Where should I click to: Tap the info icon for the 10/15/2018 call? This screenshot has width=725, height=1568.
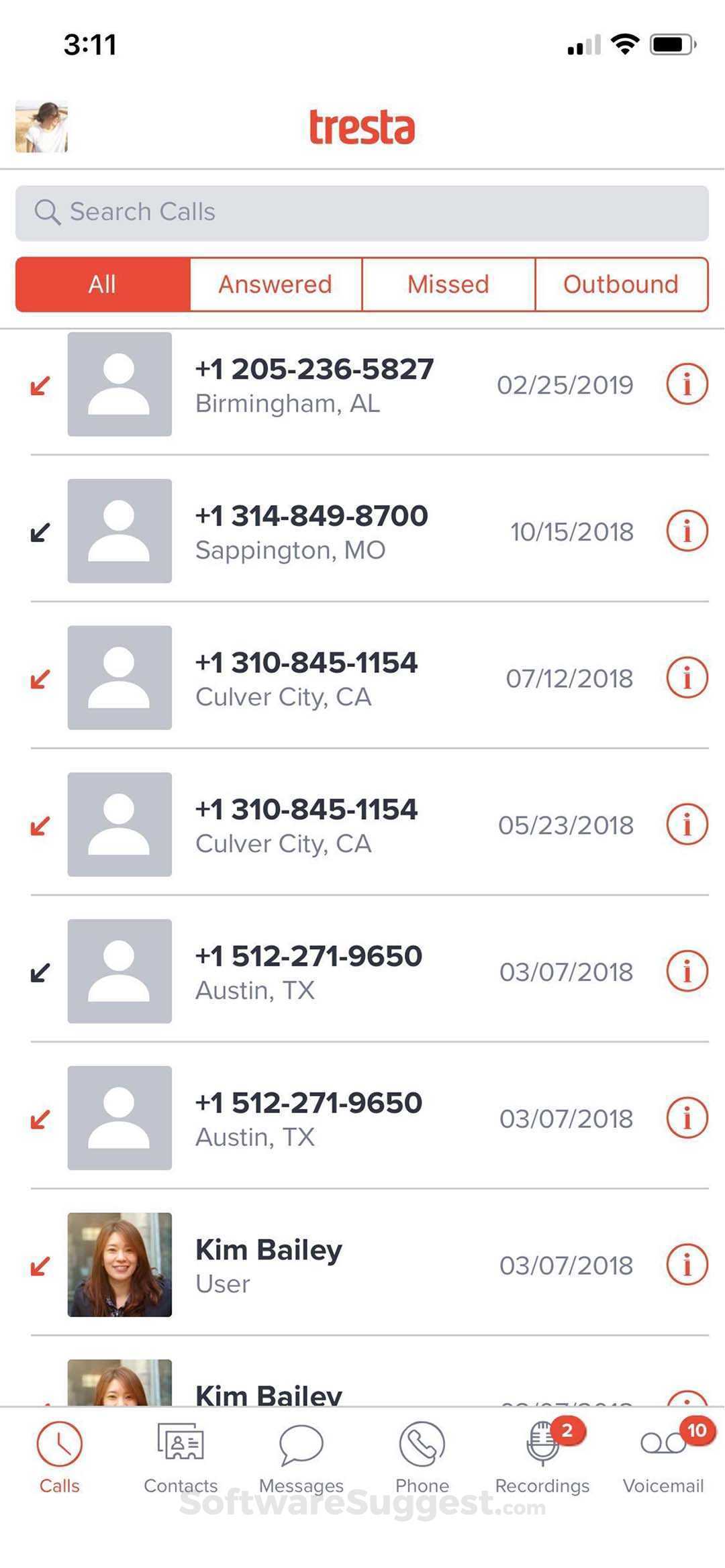click(686, 531)
